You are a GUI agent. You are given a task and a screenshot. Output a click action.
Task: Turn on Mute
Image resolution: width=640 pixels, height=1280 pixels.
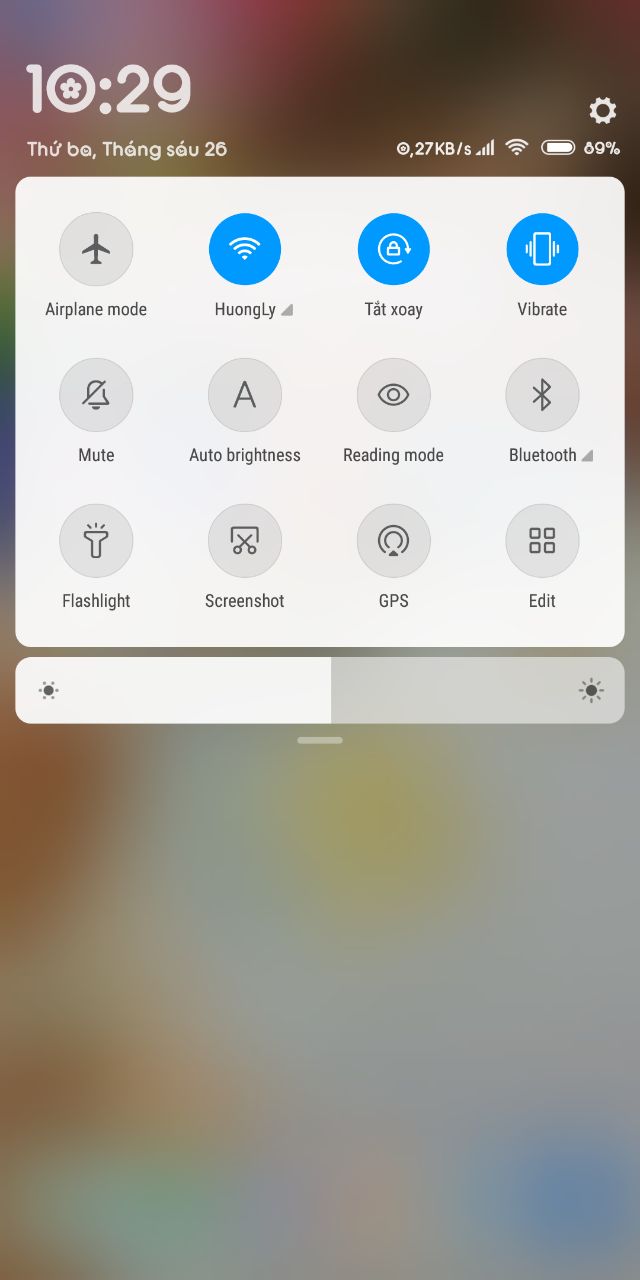tap(96, 395)
